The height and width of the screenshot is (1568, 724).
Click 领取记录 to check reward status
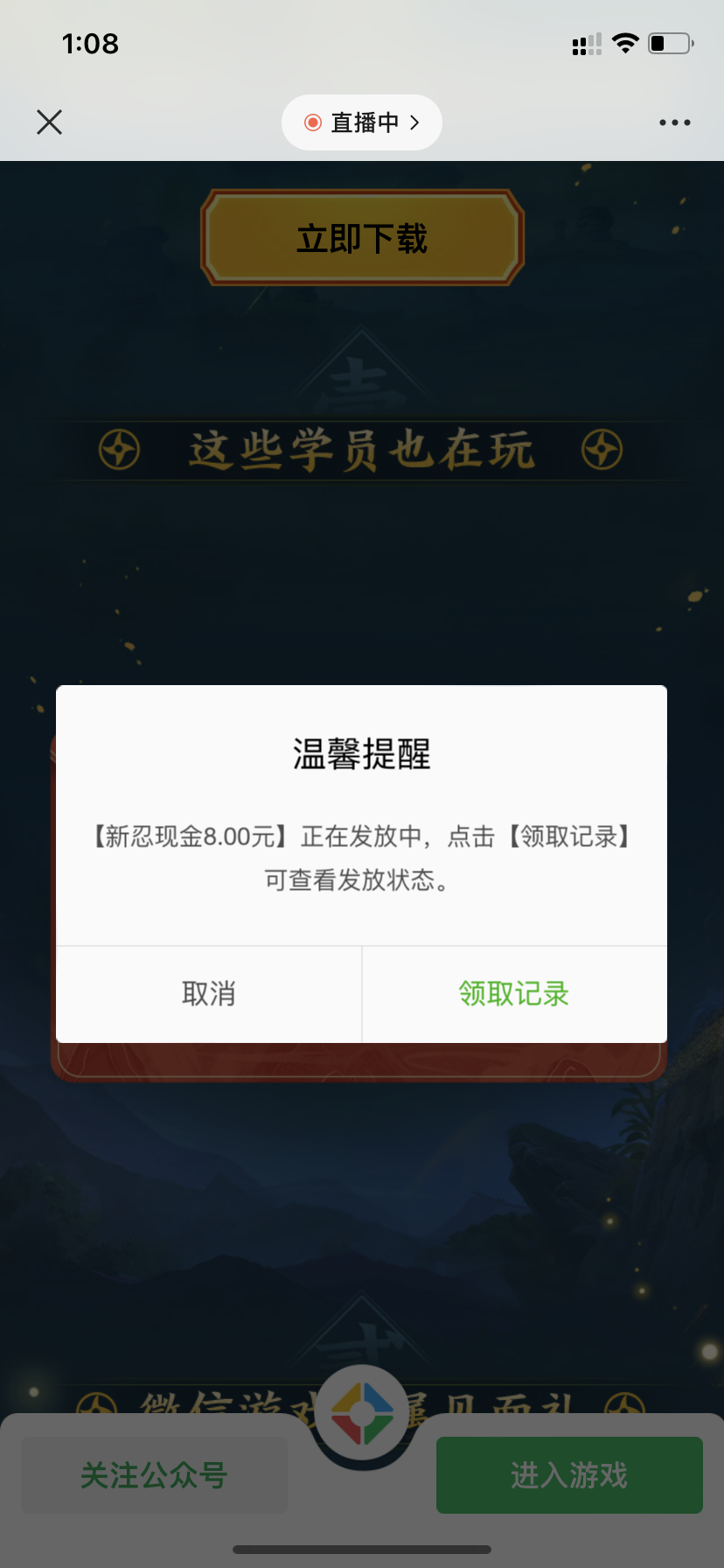pos(512,993)
